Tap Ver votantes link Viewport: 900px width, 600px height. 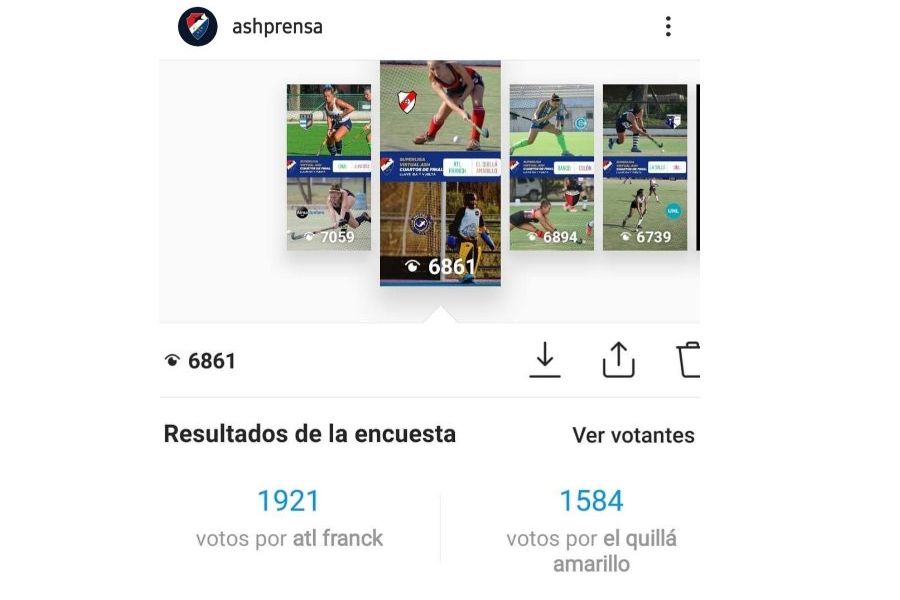pos(633,435)
